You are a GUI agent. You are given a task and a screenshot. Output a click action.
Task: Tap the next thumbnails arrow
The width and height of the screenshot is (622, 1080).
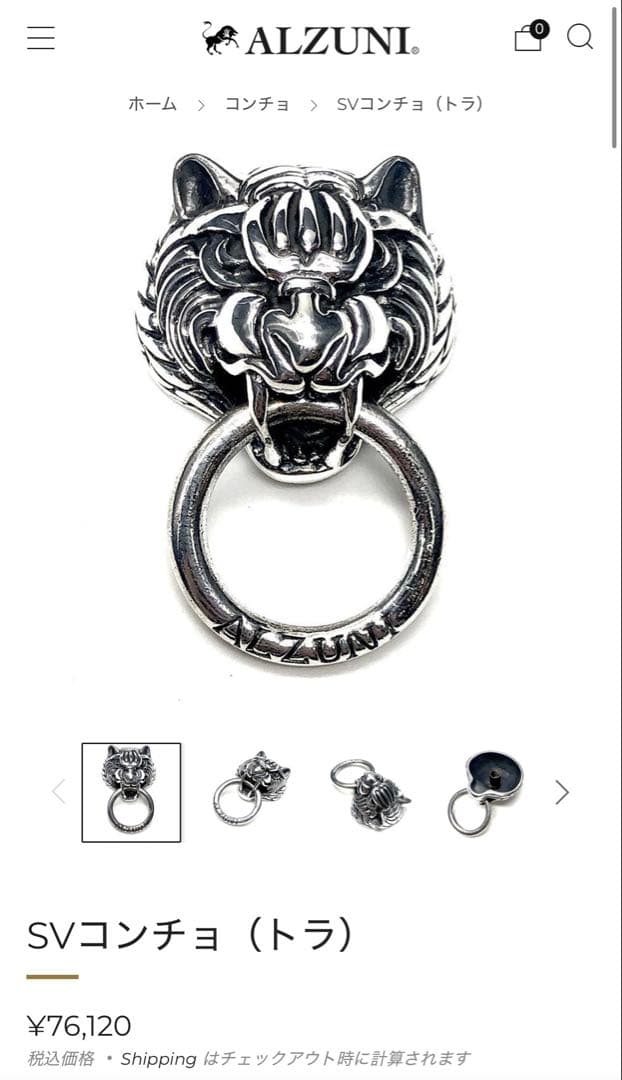pyautogui.click(x=562, y=792)
